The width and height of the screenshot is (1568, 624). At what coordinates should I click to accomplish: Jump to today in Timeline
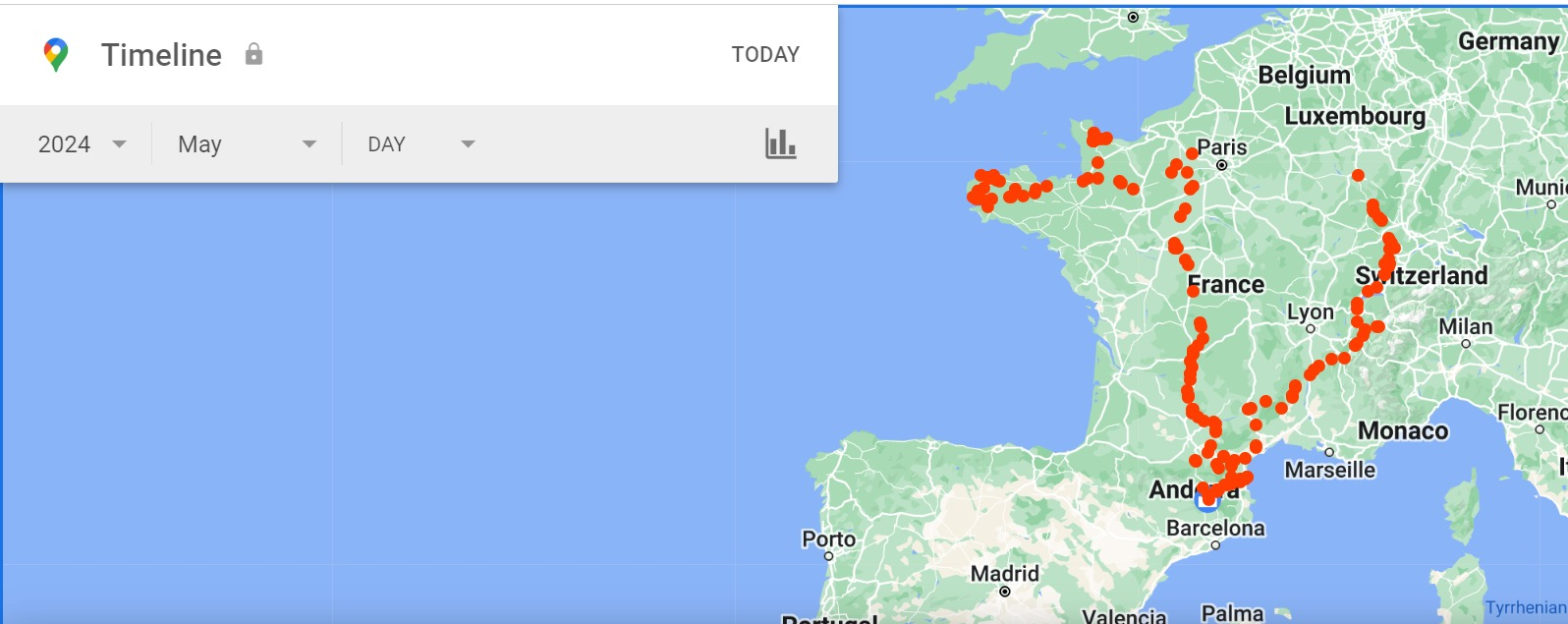764,55
